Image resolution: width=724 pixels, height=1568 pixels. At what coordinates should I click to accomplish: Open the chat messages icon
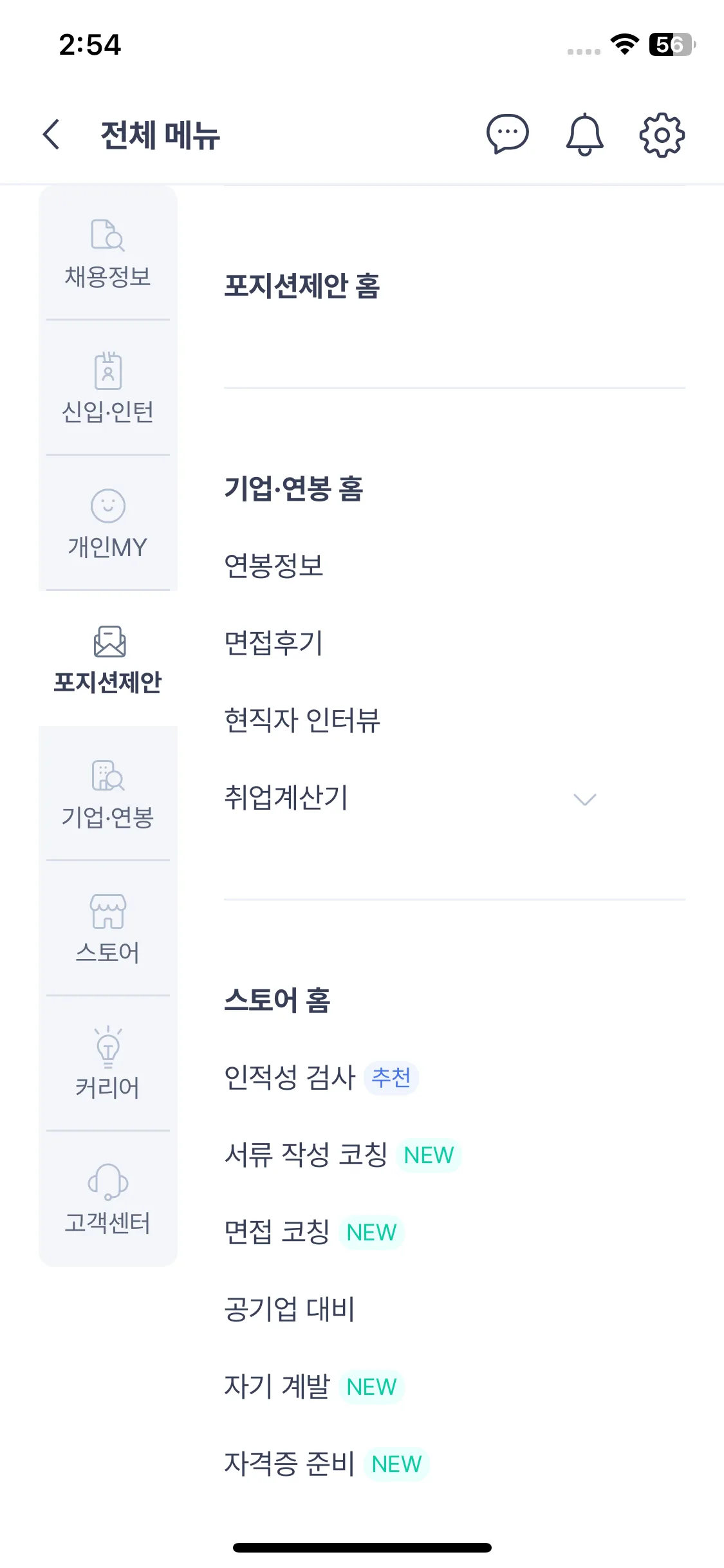click(x=507, y=135)
